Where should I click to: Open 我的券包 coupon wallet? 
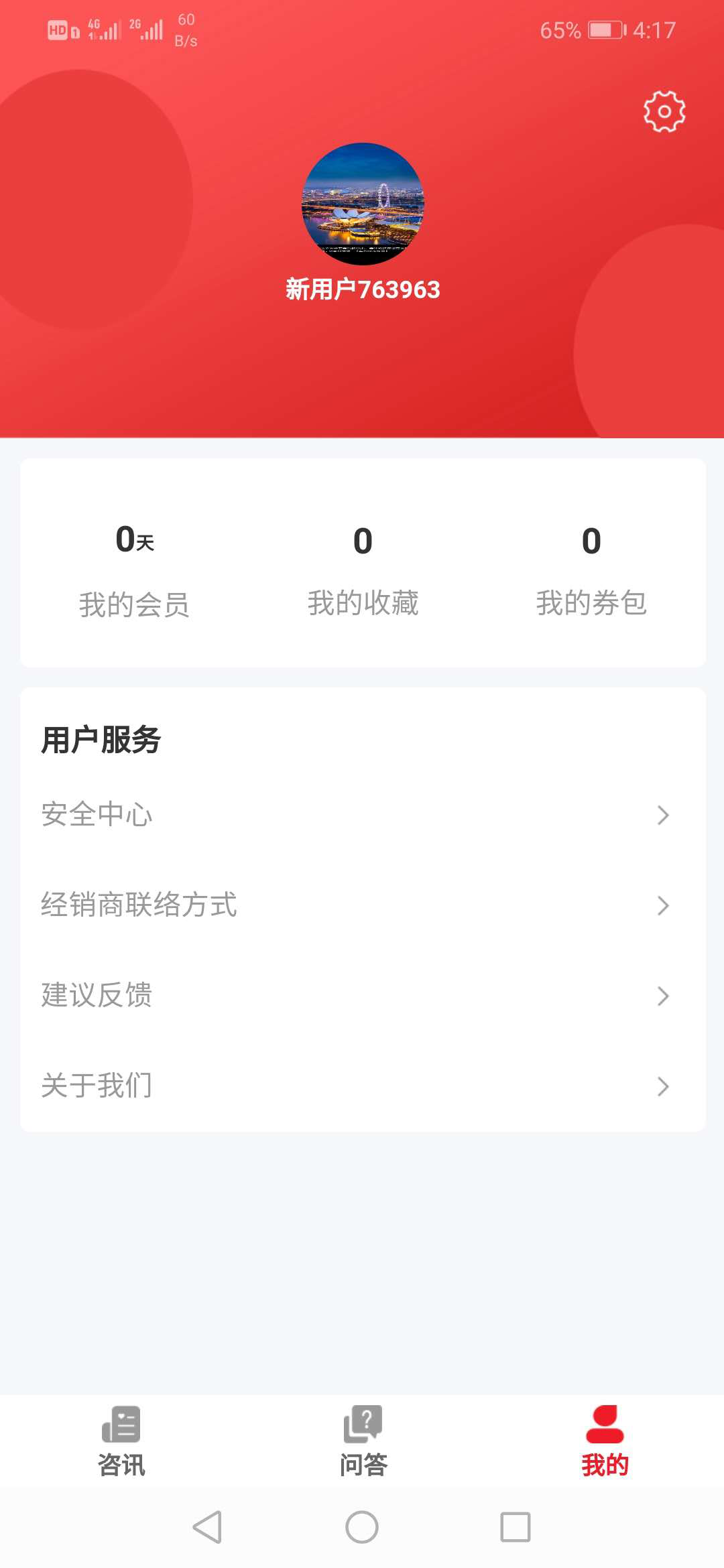tap(591, 570)
